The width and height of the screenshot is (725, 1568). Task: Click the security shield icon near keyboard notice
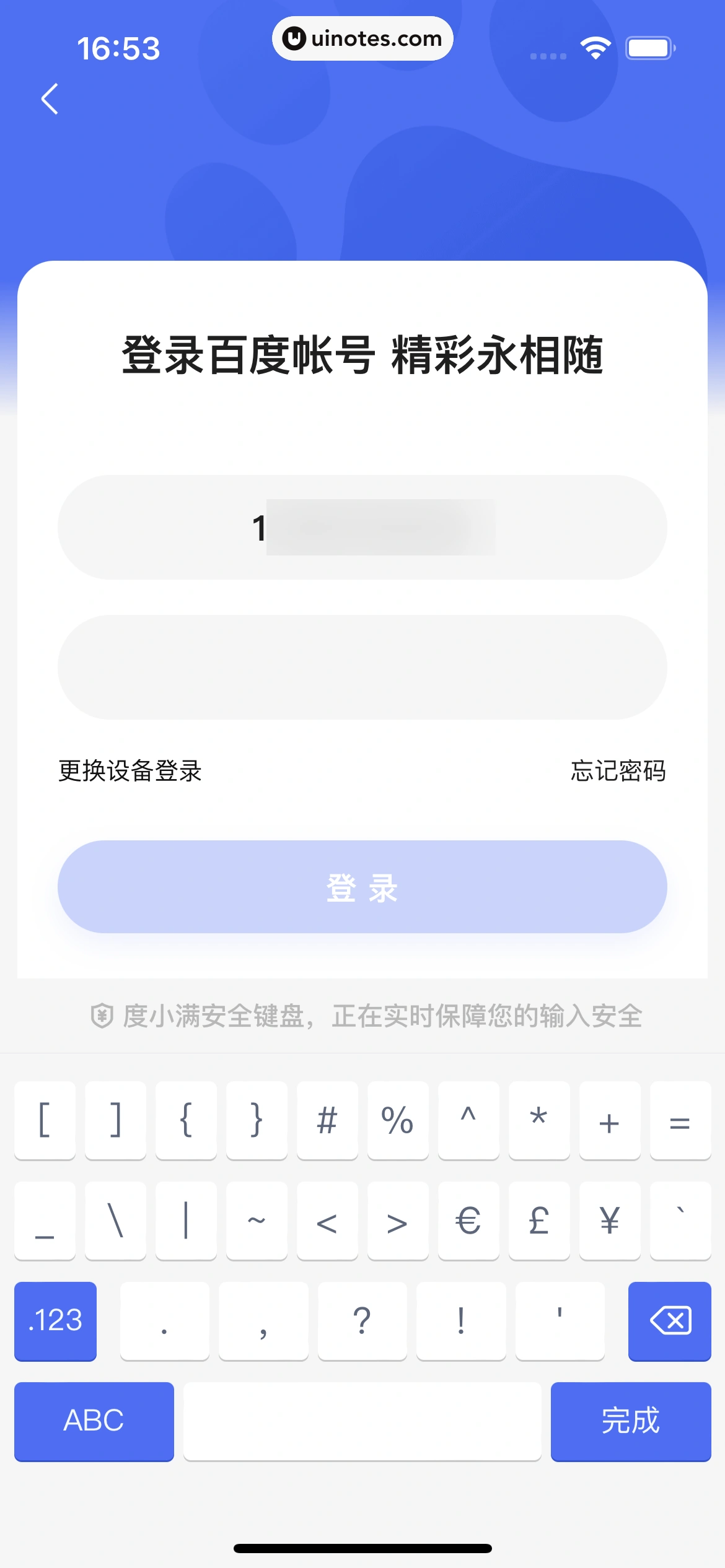point(103,1014)
